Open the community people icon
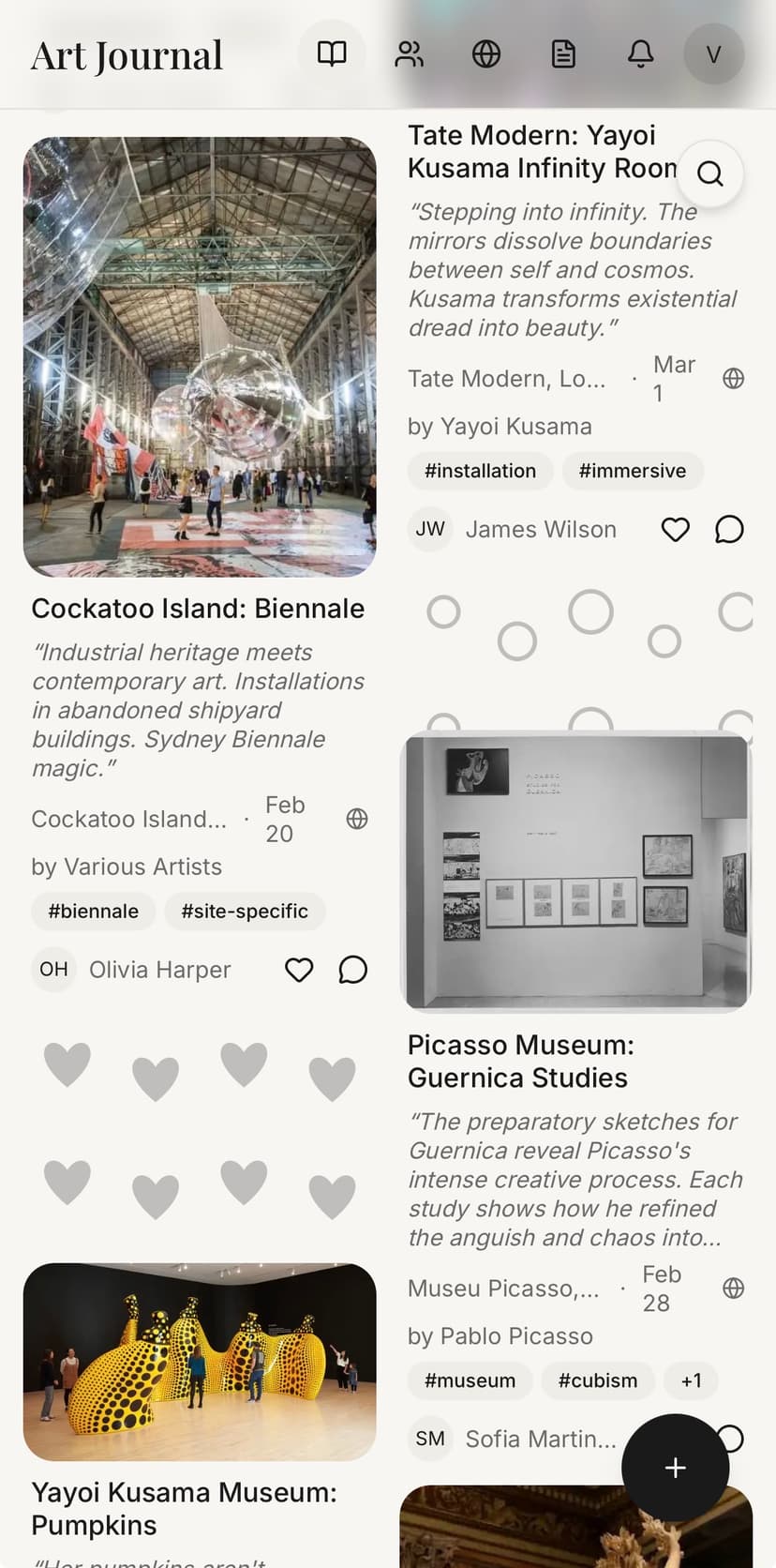 point(409,53)
